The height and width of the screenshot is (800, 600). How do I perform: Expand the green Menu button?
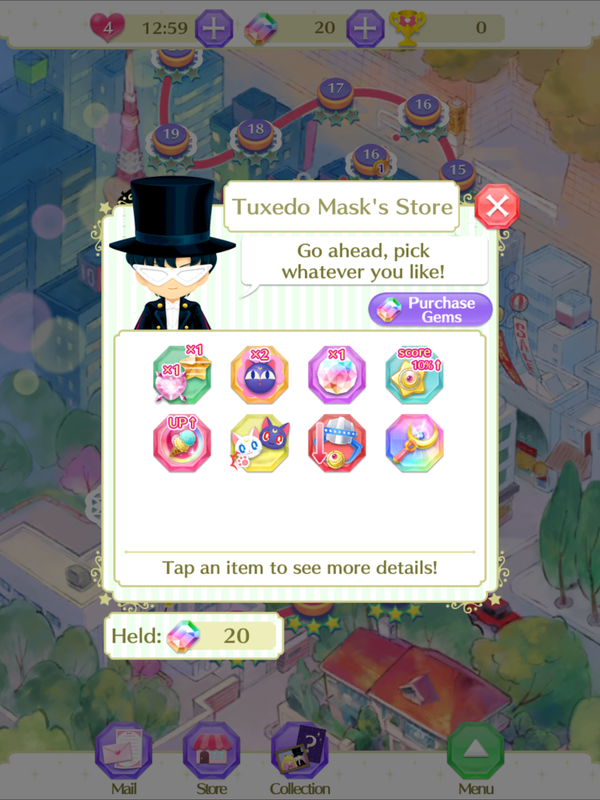(476, 754)
